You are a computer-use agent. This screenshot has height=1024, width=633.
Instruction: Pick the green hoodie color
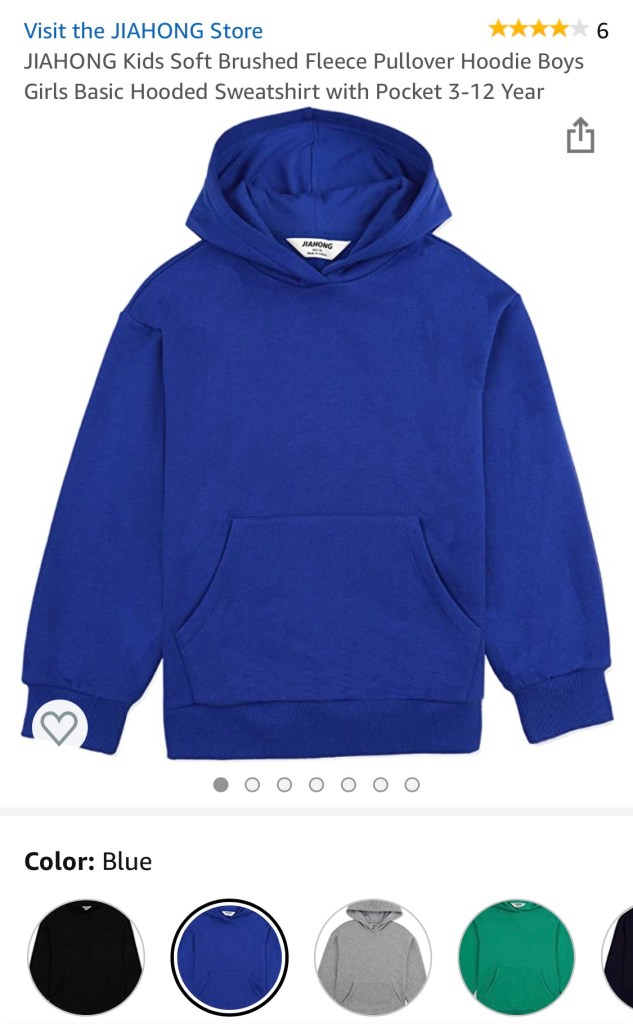516,956
